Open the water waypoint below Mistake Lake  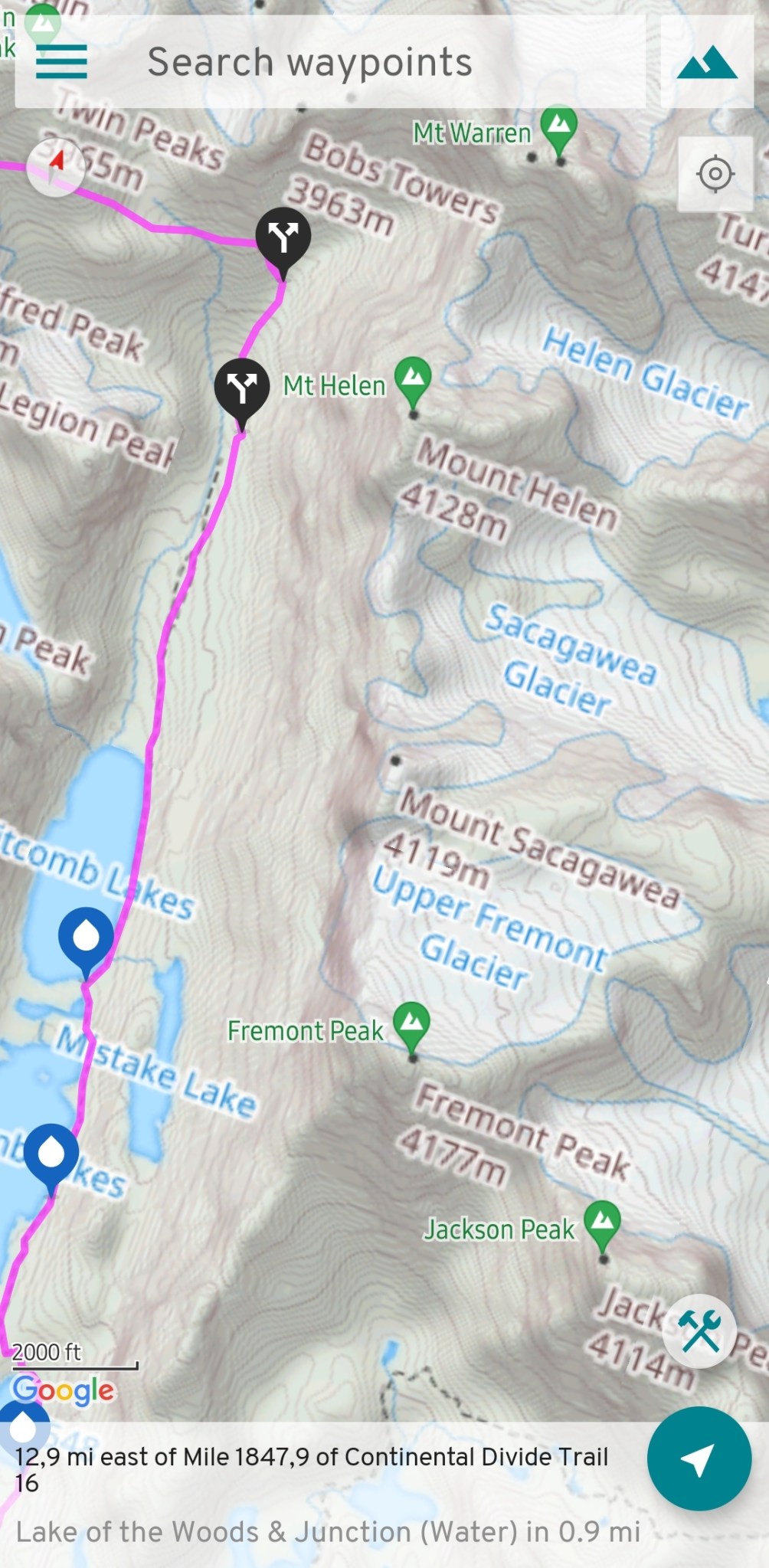tap(51, 1151)
